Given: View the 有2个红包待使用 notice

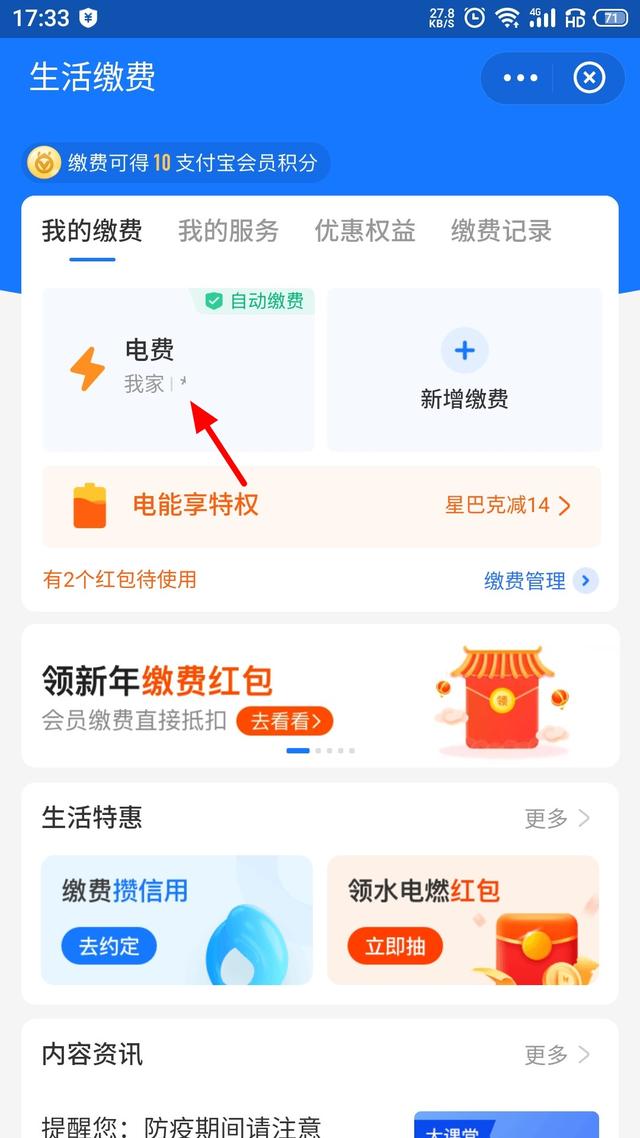Looking at the screenshot, I should (x=120, y=579).
